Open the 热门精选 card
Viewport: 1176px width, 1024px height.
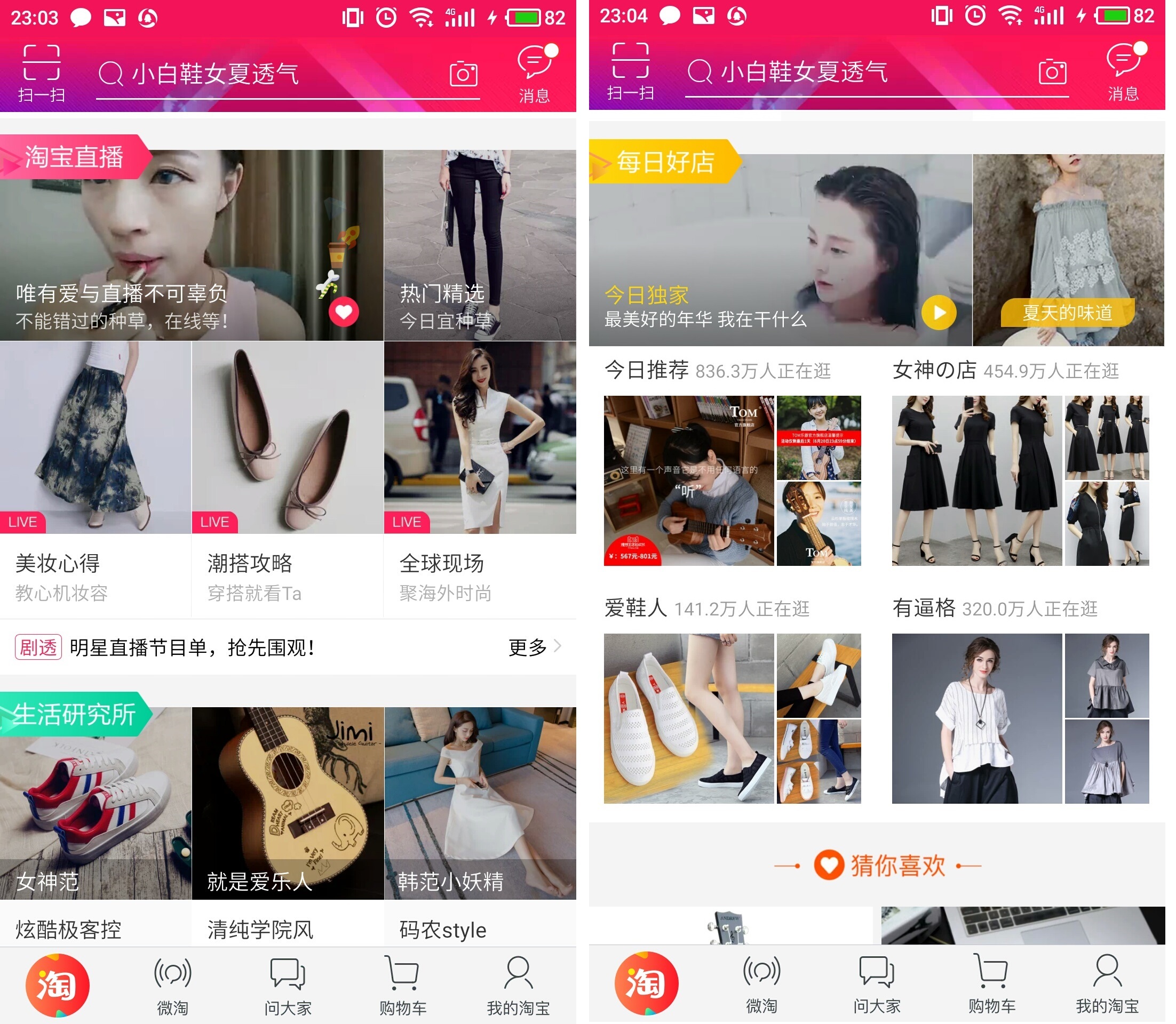click(479, 246)
